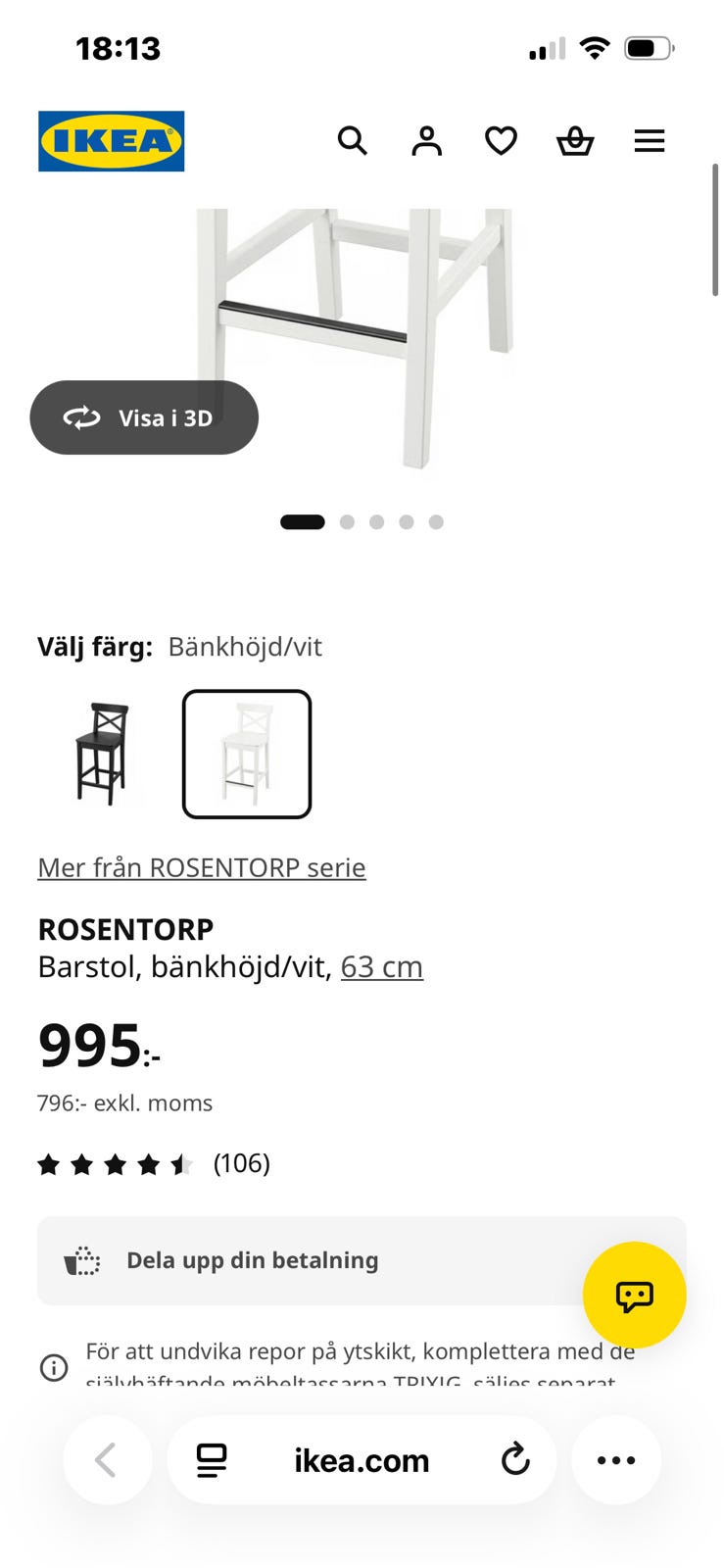
Task: Open Mer från ROSENTORP serie link
Action: [x=202, y=867]
